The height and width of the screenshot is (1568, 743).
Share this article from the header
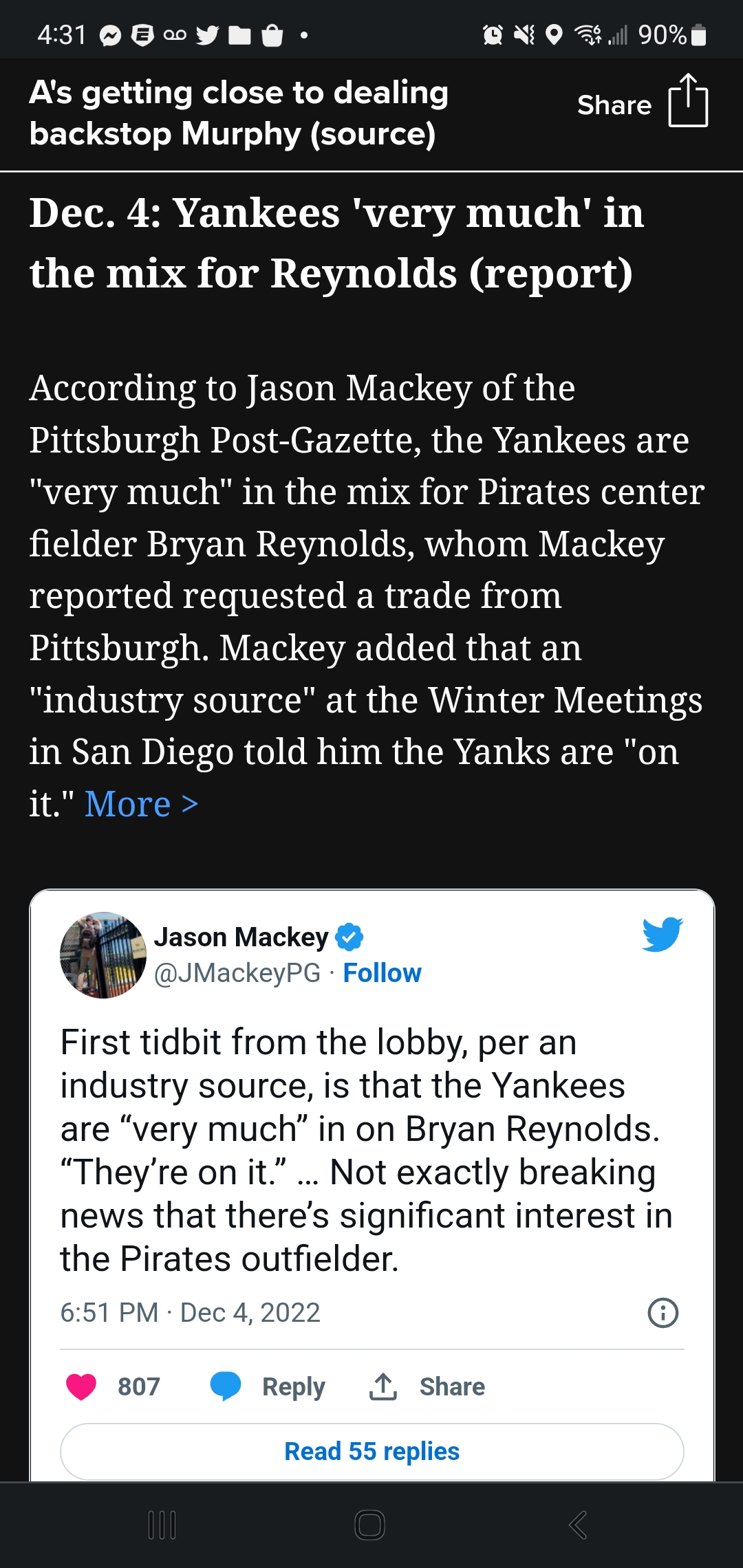(643, 102)
